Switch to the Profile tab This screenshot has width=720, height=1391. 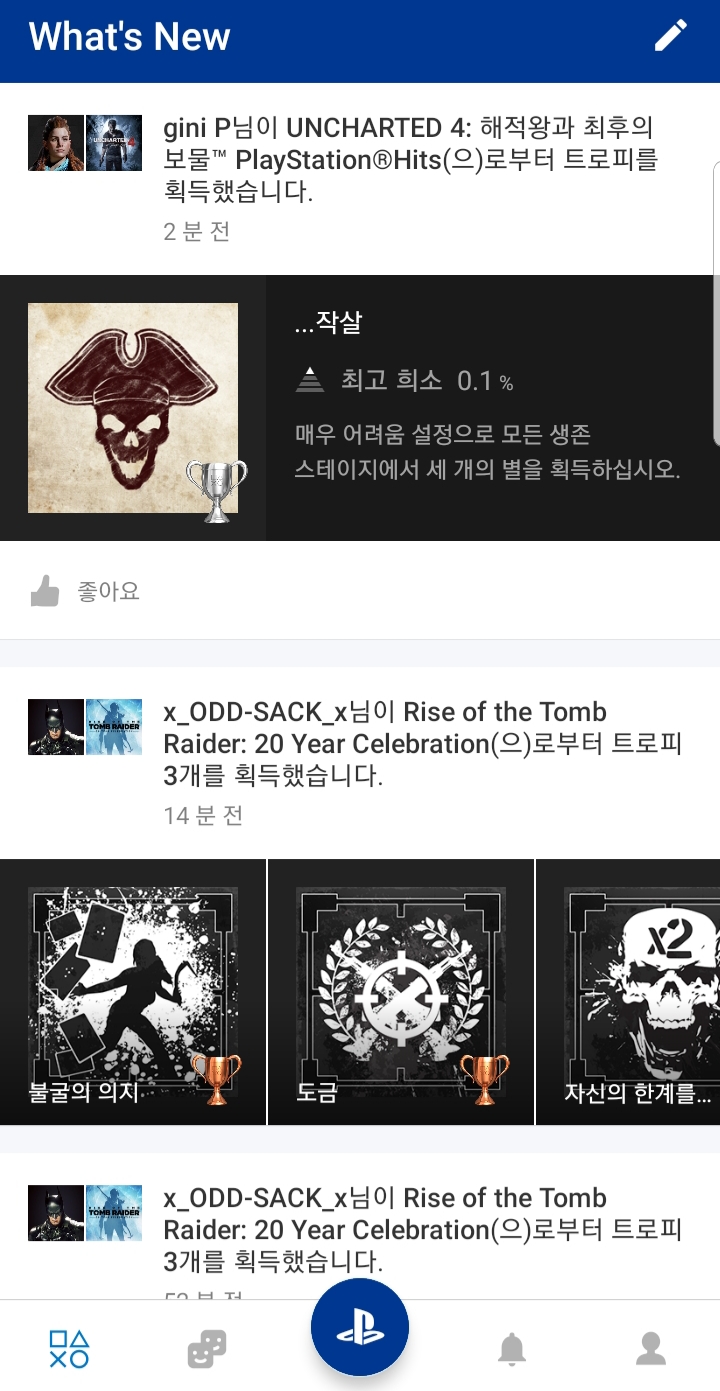(651, 1349)
